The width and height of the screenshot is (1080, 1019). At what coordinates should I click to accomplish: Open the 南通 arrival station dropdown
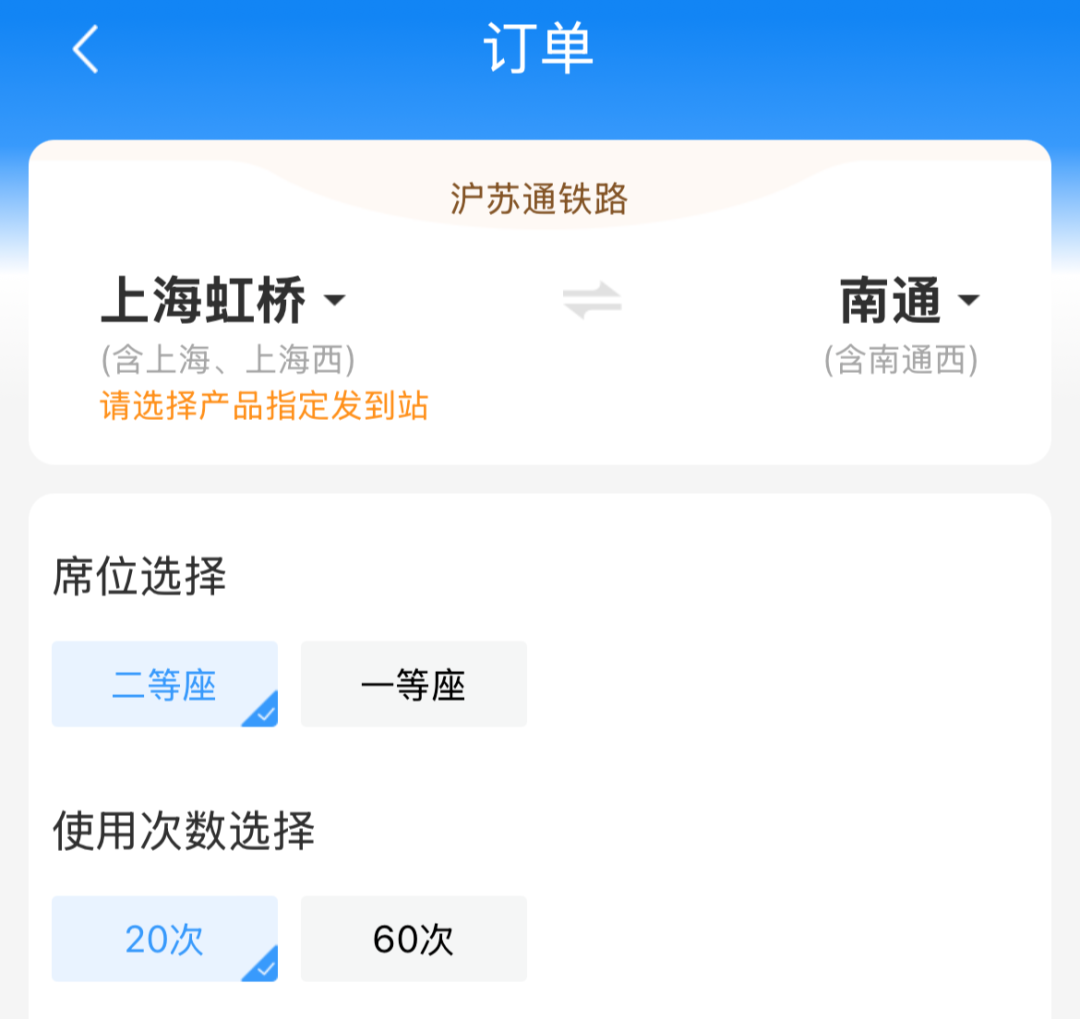pos(908,301)
